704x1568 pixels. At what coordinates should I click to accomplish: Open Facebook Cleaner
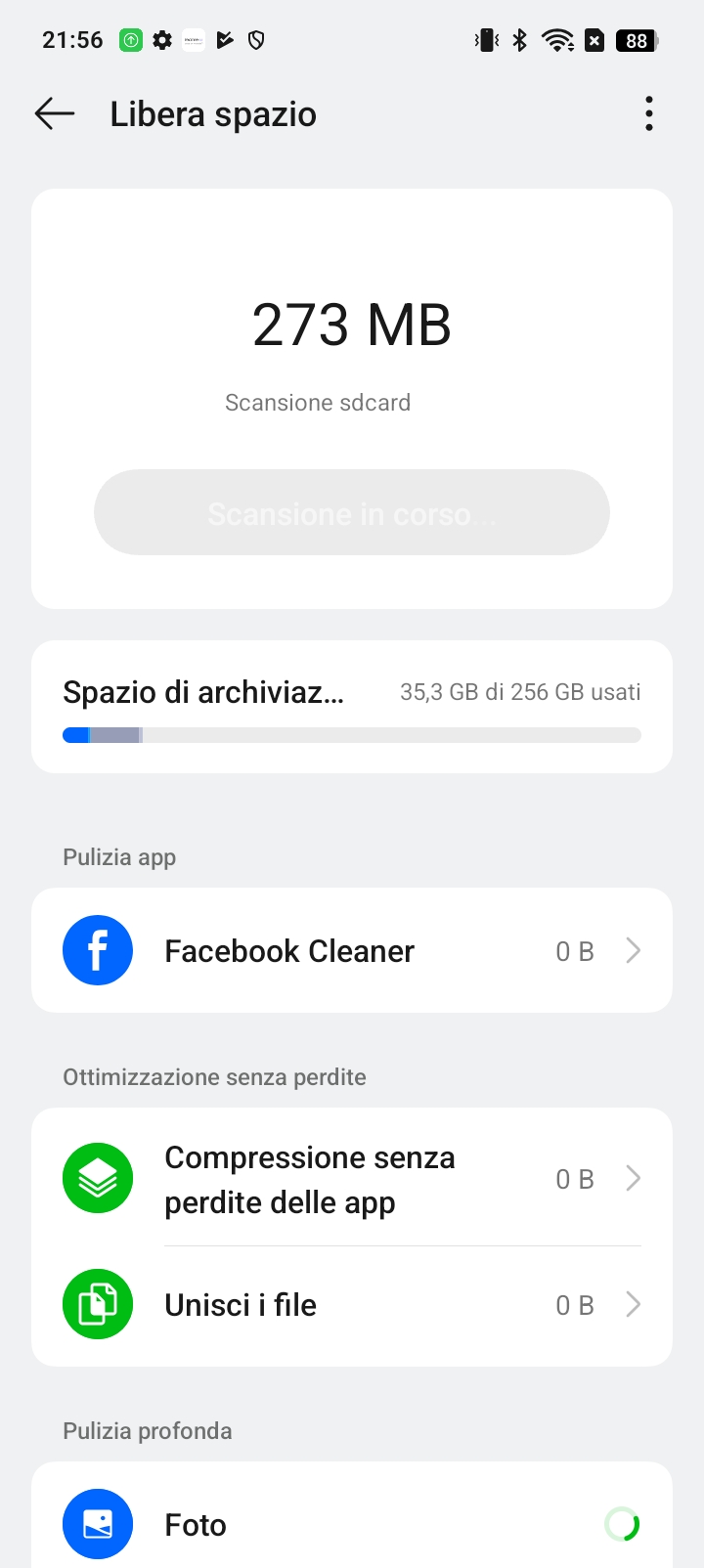[352, 950]
